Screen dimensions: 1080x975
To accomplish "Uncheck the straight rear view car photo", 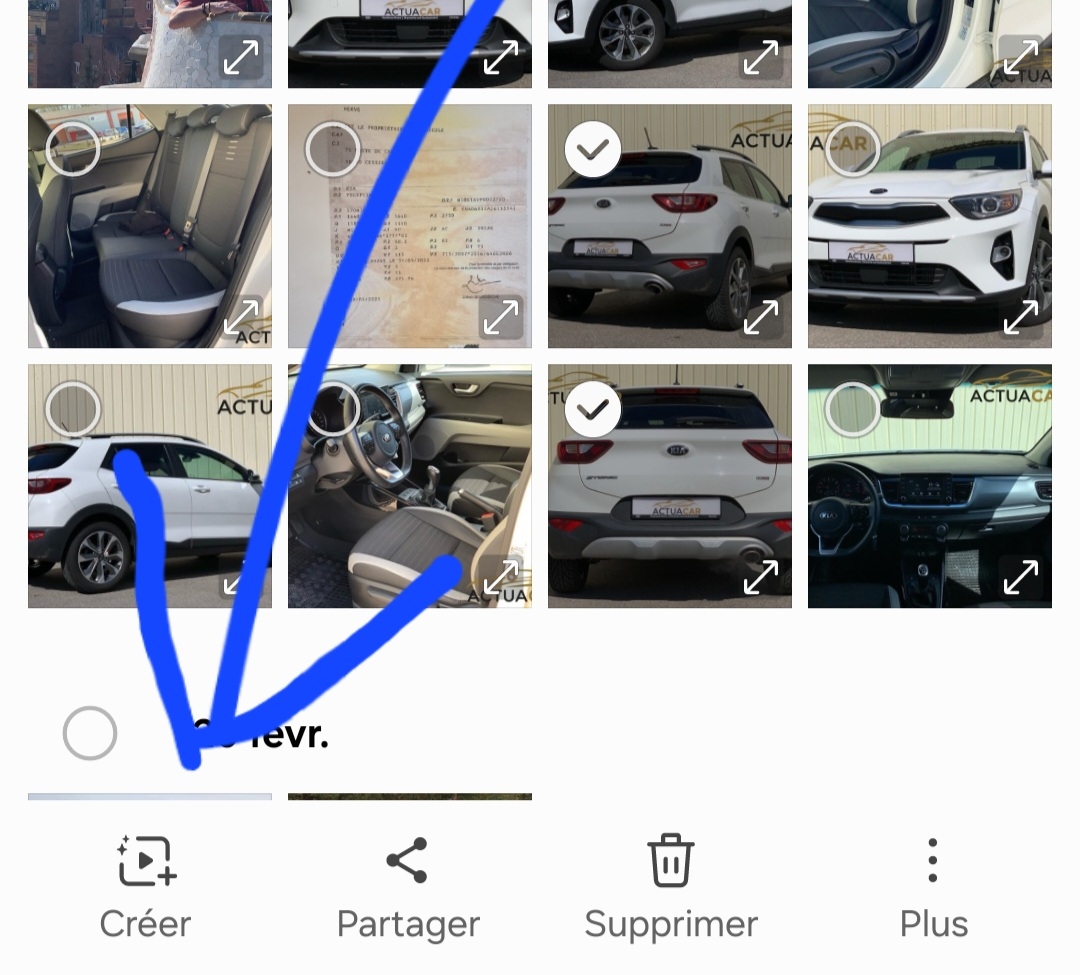I will click(x=593, y=409).
